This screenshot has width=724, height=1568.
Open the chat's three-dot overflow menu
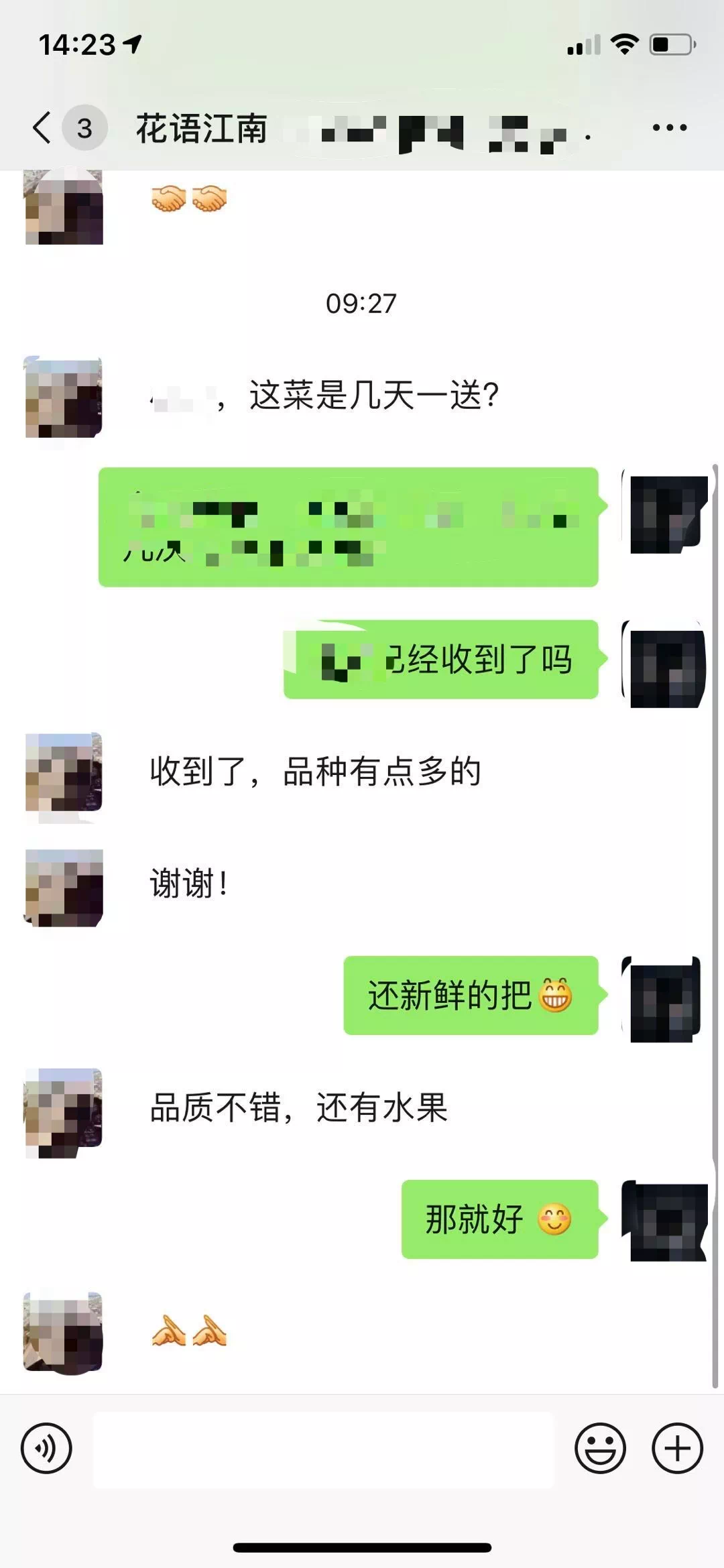[x=669, y=127]
